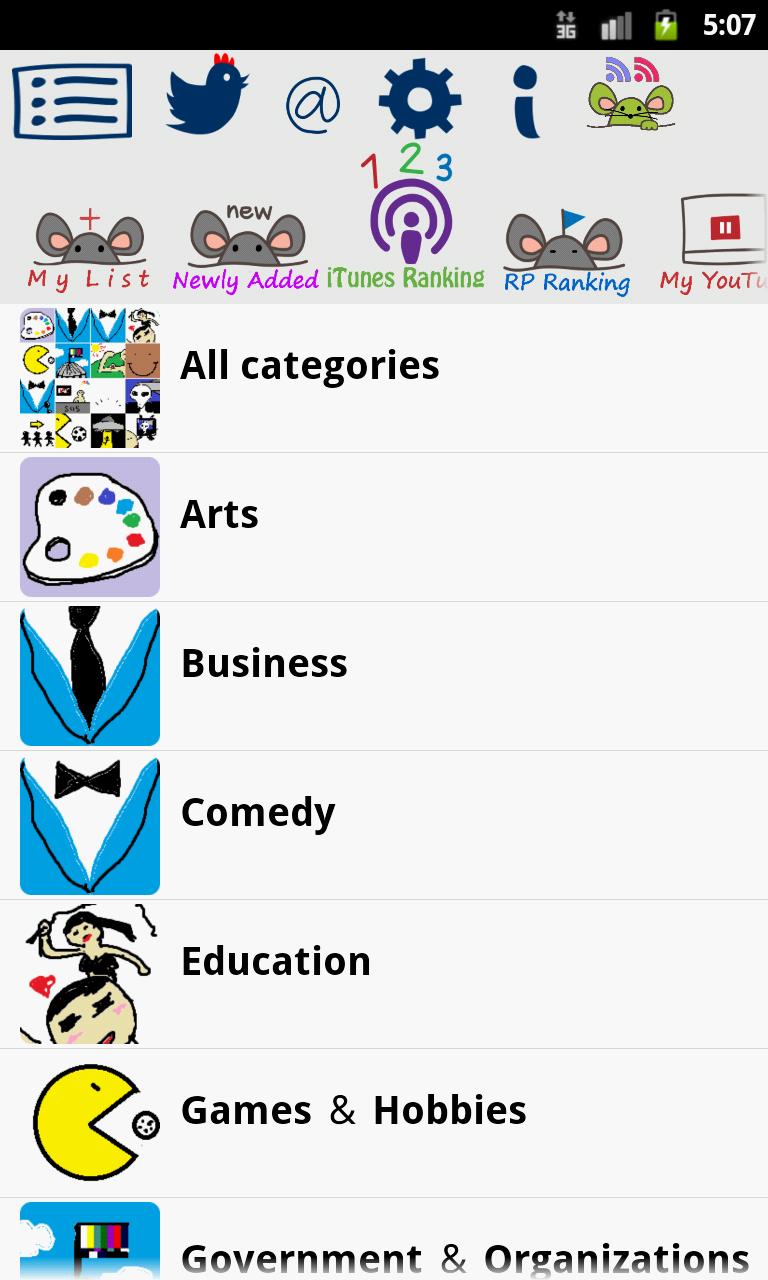Switch to My List tab

pos(89,250)
